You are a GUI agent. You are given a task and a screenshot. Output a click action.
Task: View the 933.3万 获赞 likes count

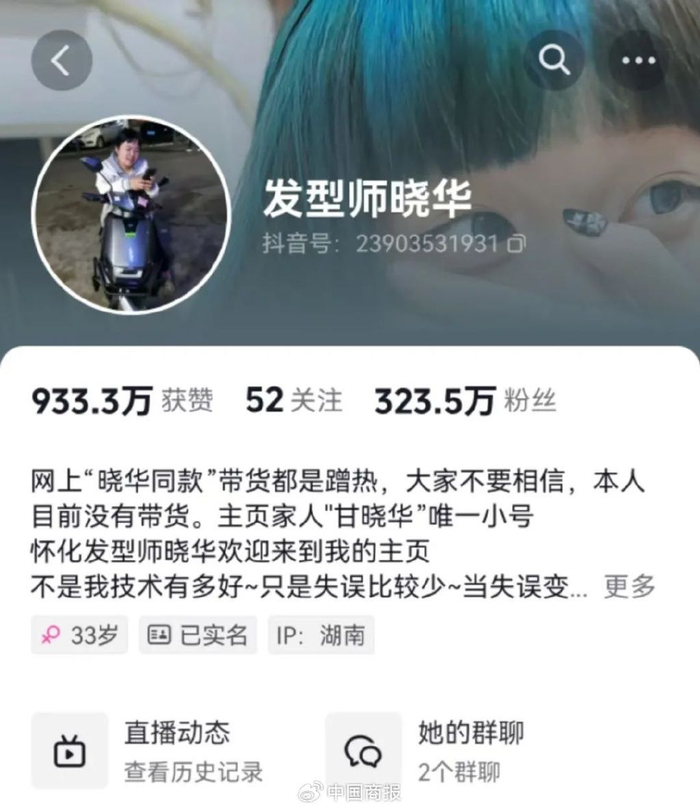click(x=123, y=401)
